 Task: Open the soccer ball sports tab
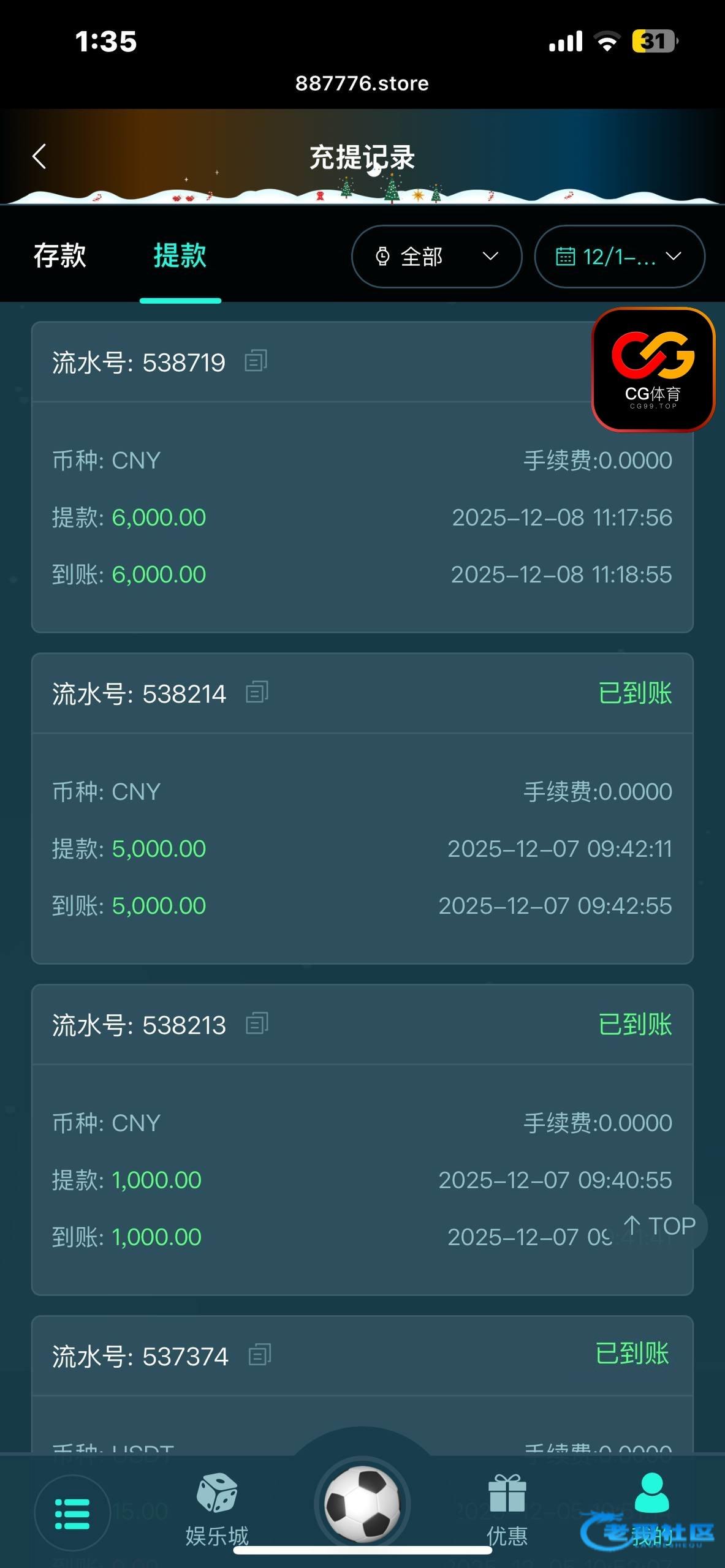tap(362, 1504)
